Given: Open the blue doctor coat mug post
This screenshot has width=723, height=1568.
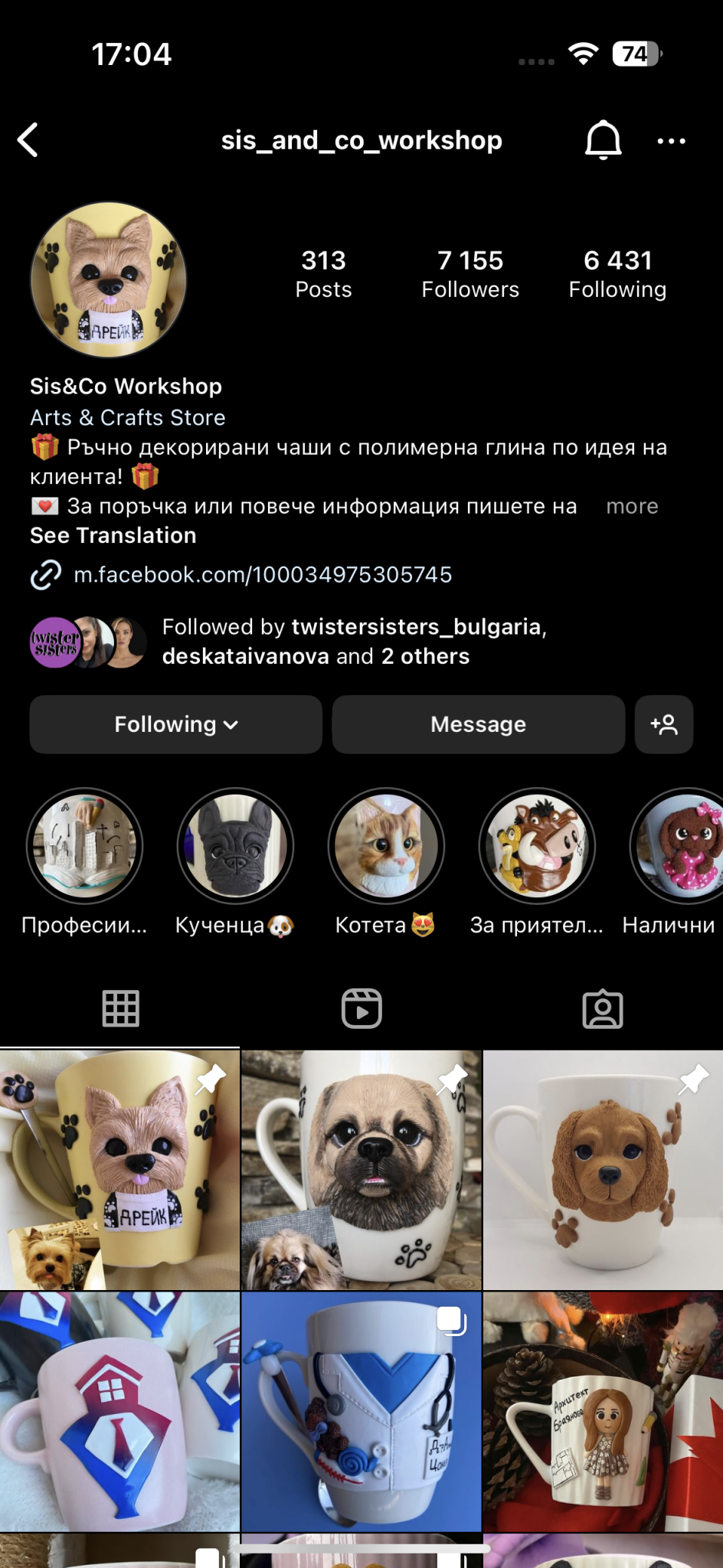Looking at the screenshot, I should 361,1411.
